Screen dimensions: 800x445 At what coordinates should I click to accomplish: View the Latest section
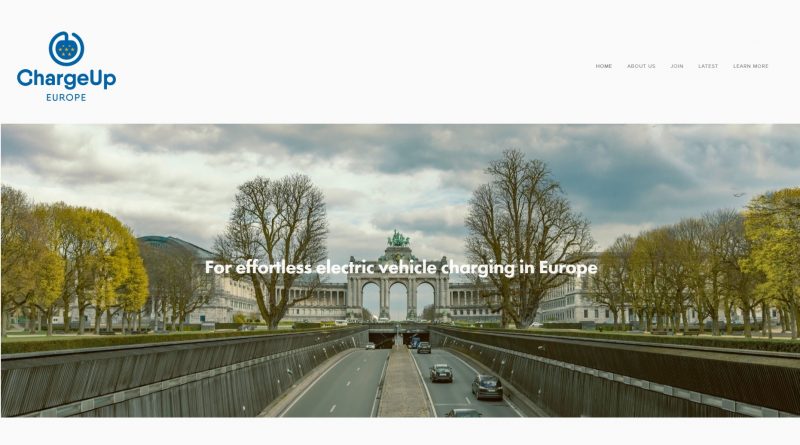708,66
